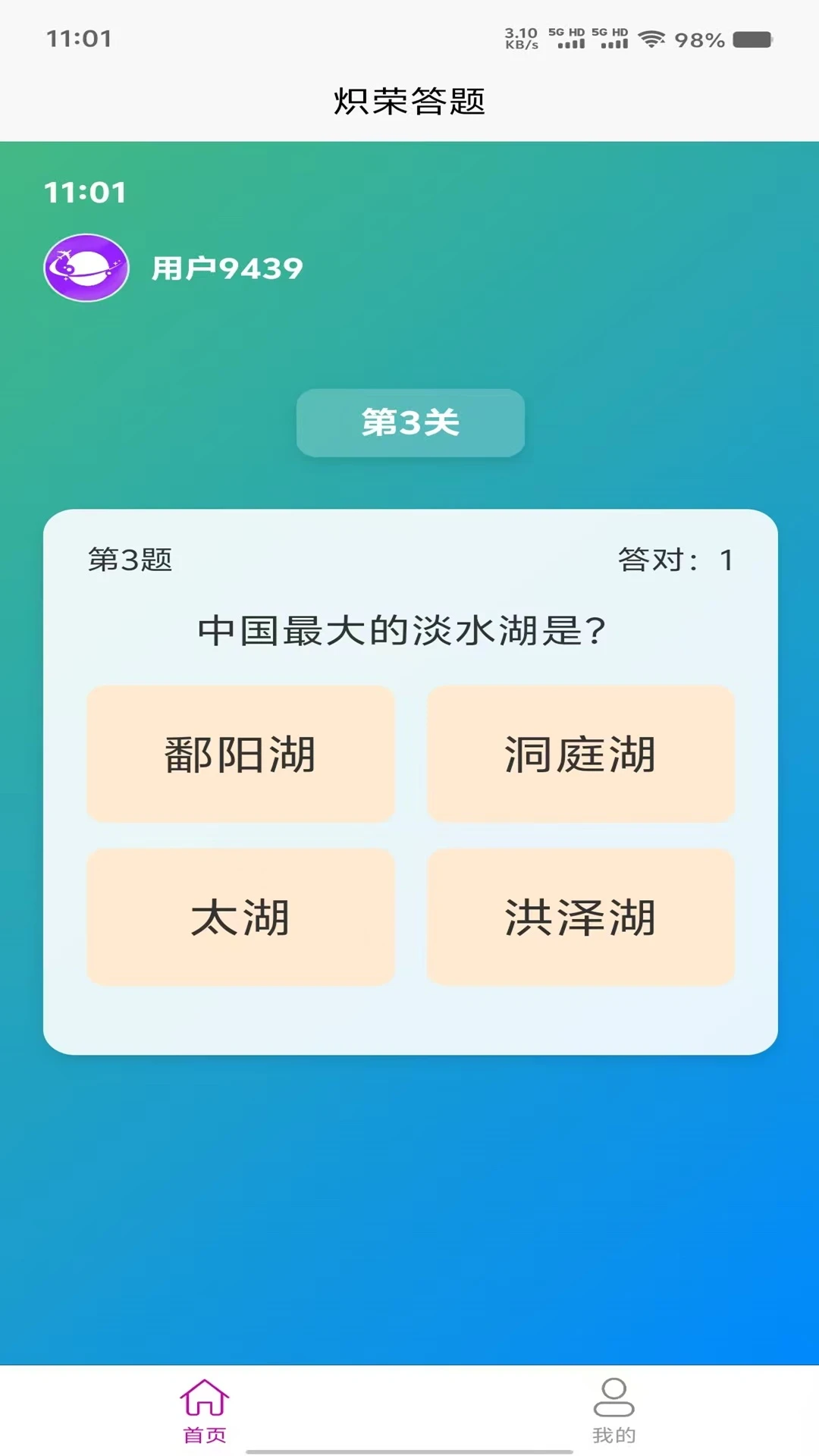The image size is (819, 1456).
Task: Tap the 第3关 level badge
Action: point(409,424)
